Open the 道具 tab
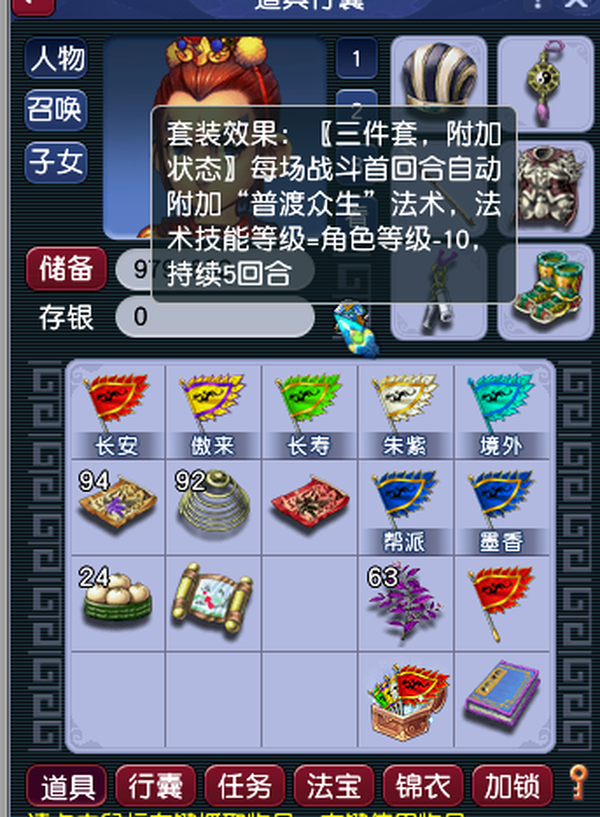Viewport: 600px width, 817px height. (x=67, y=786)
